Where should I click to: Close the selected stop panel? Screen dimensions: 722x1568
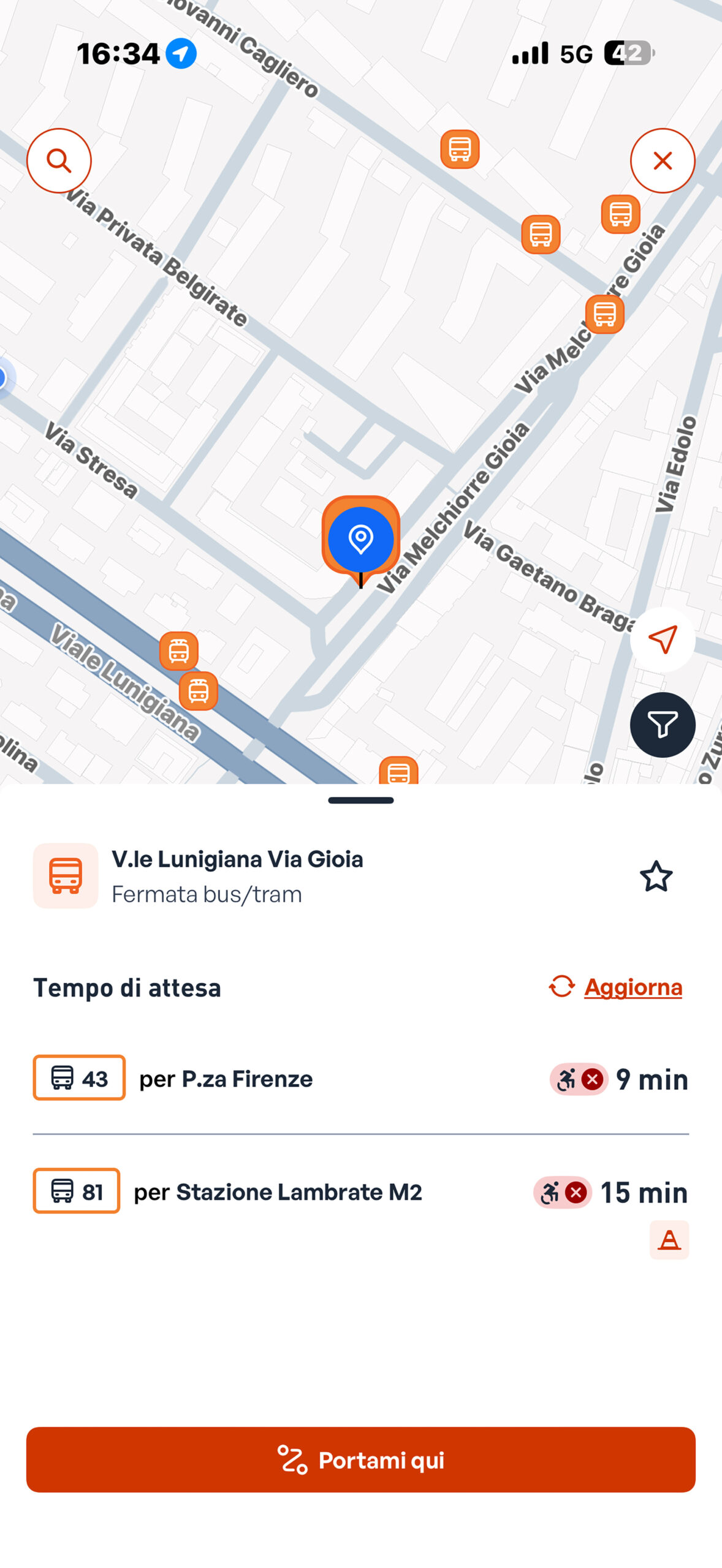pyautogui.click(x=663, y=160)
